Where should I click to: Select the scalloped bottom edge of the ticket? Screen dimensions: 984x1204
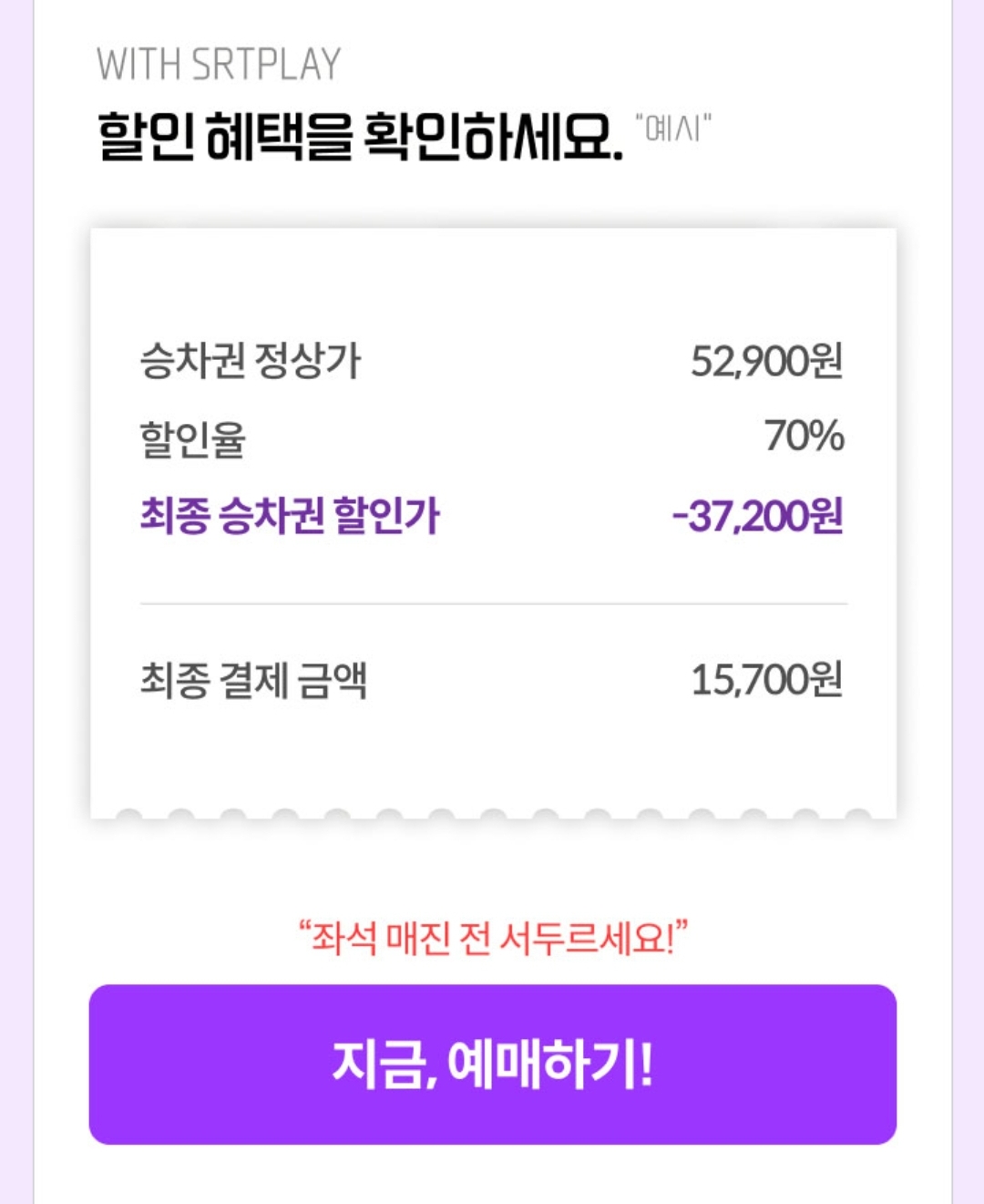[x=492, y=814]
